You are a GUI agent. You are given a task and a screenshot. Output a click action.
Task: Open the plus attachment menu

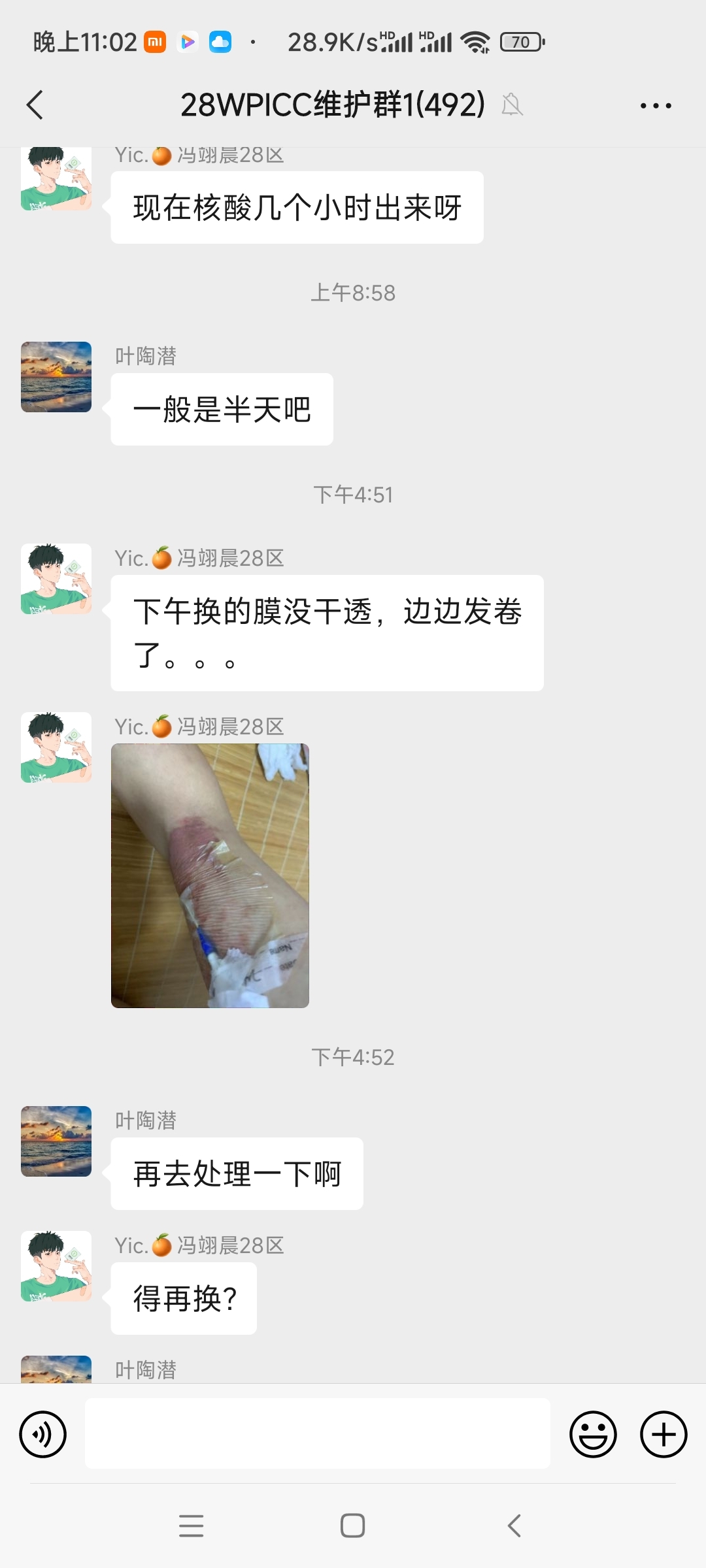pyautogui.click(x=663, y=1435)
